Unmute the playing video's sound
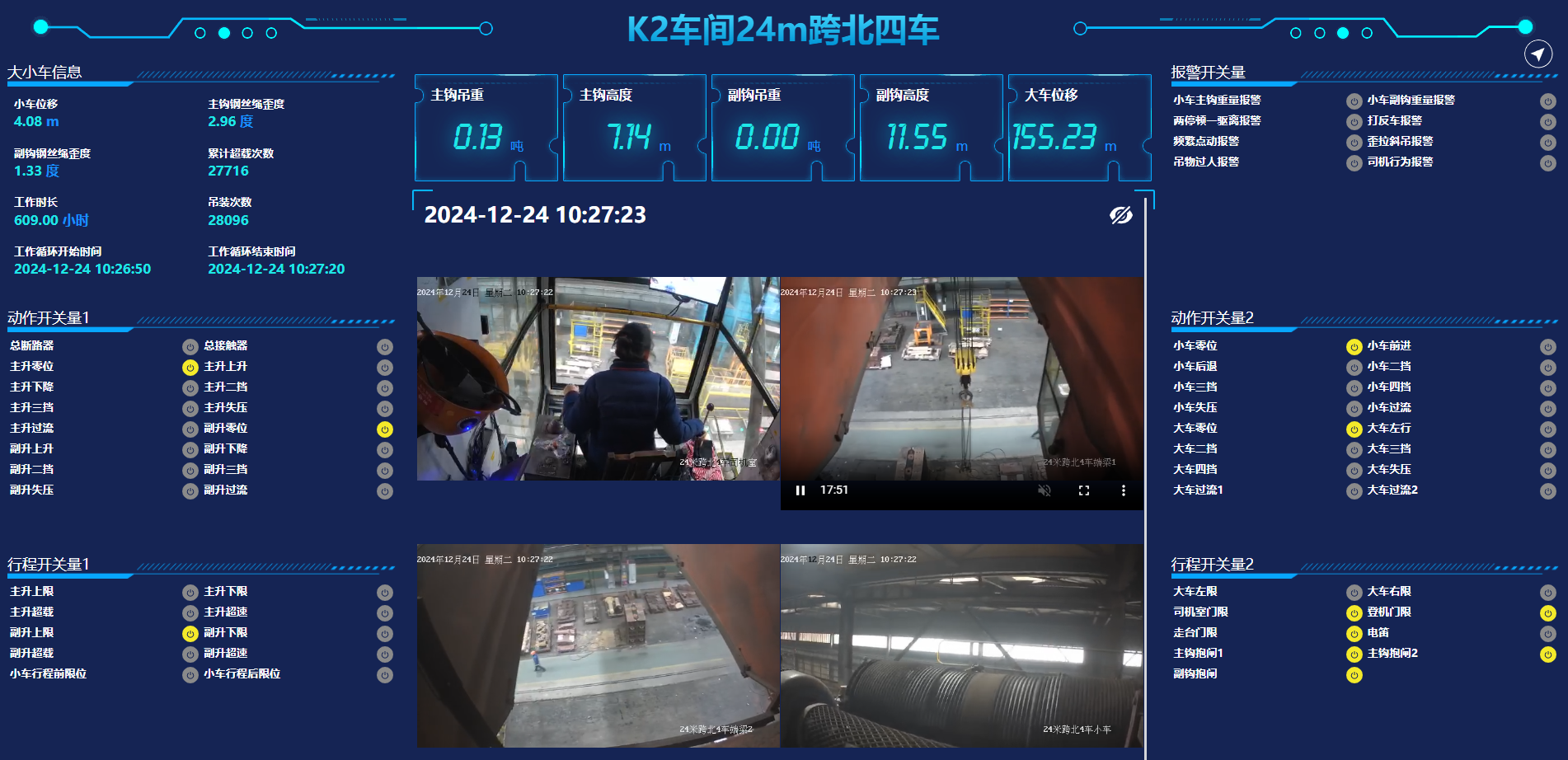Image resolution: width=1568 pixels, height=760 pixels. click(x=1044, y=490)
